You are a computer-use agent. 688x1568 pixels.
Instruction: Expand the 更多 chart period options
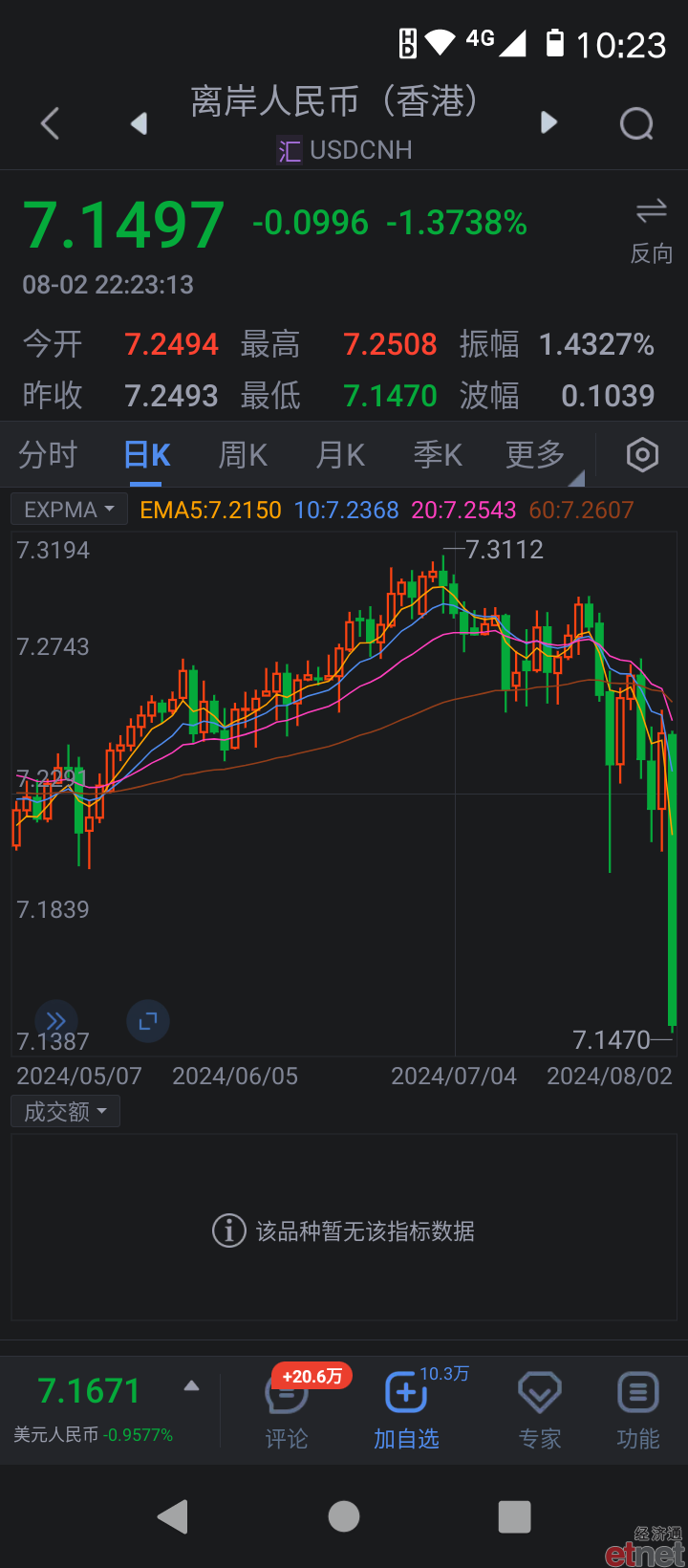click(536, 455)
